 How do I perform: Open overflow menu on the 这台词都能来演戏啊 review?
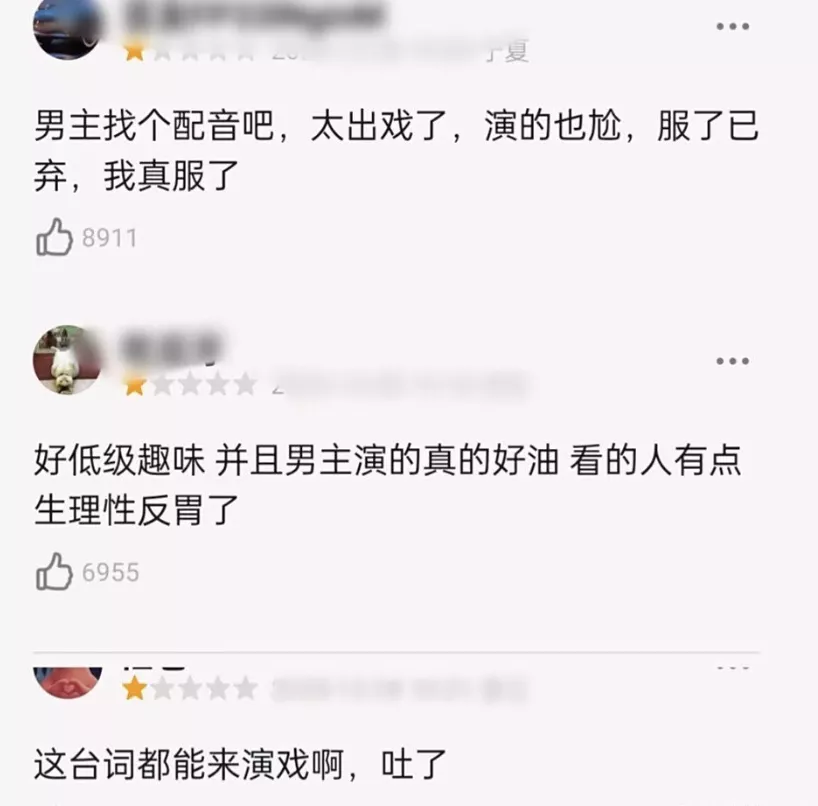(732, 667)
